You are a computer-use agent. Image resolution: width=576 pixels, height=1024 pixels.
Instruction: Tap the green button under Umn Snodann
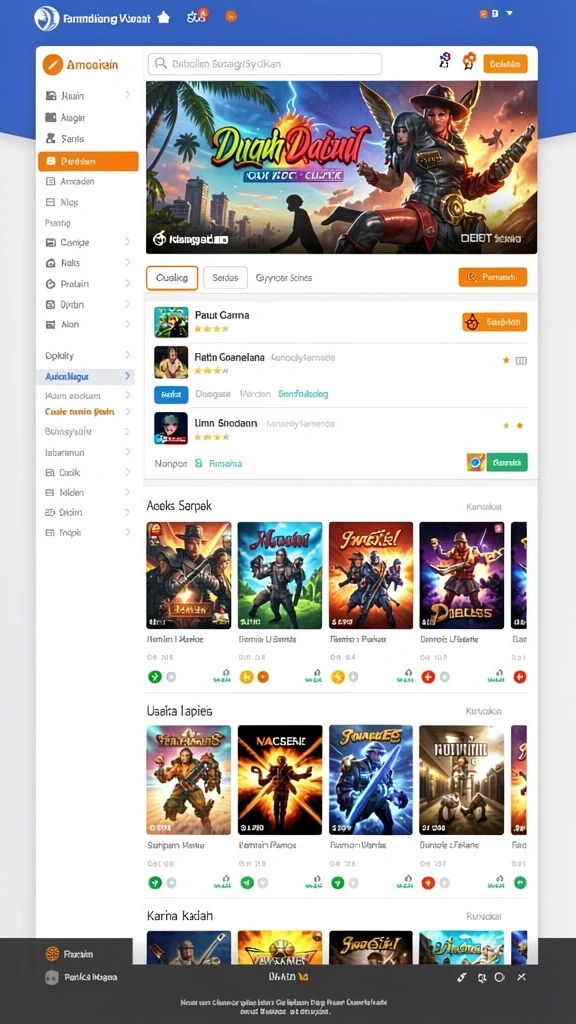[507, 462]
